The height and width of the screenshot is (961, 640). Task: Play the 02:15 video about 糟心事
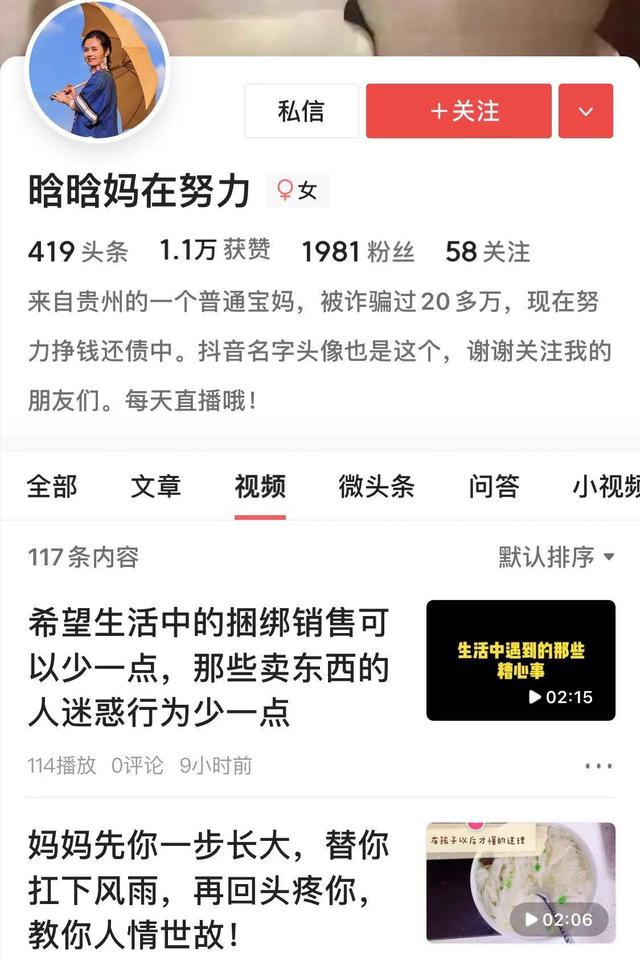(520, 660)
